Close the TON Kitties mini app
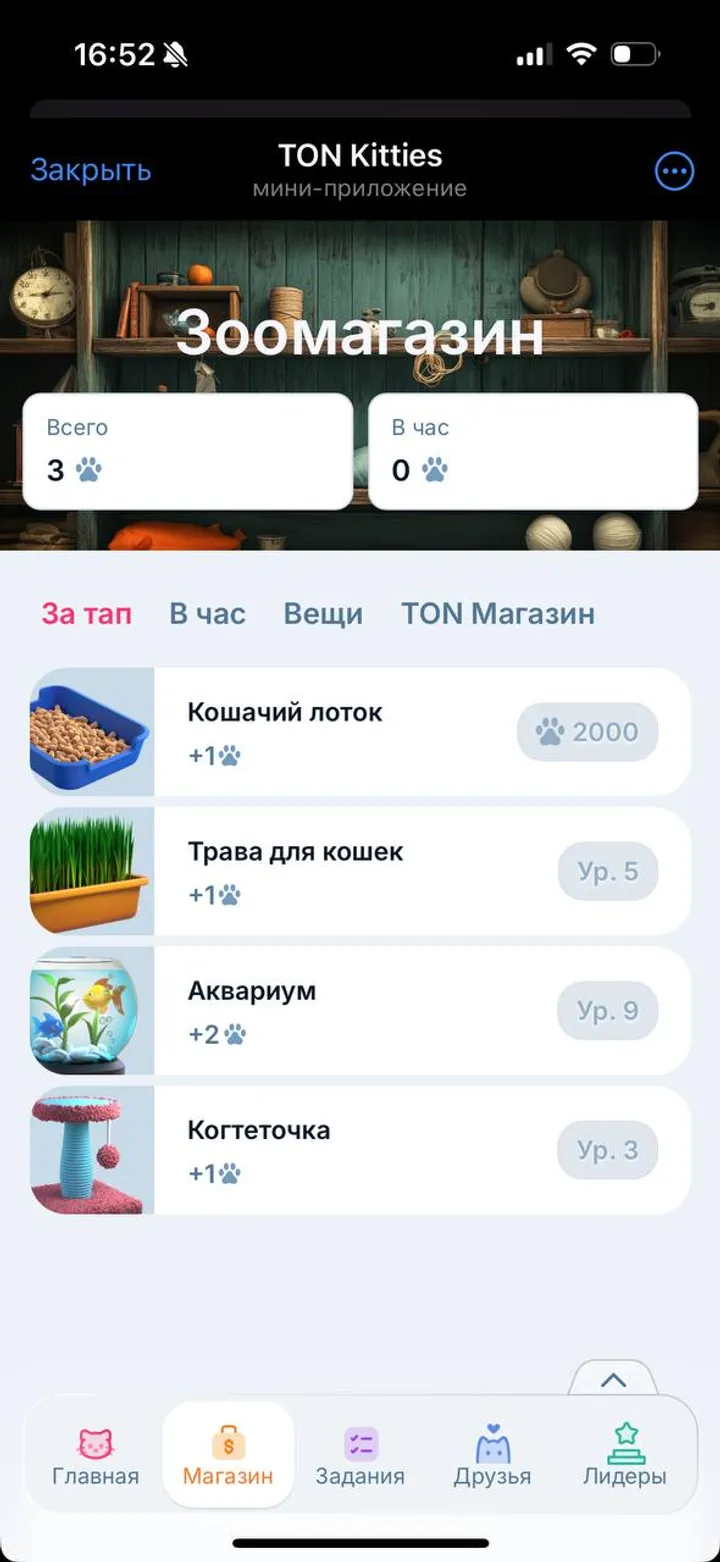720x1562 pixels. 91,170
